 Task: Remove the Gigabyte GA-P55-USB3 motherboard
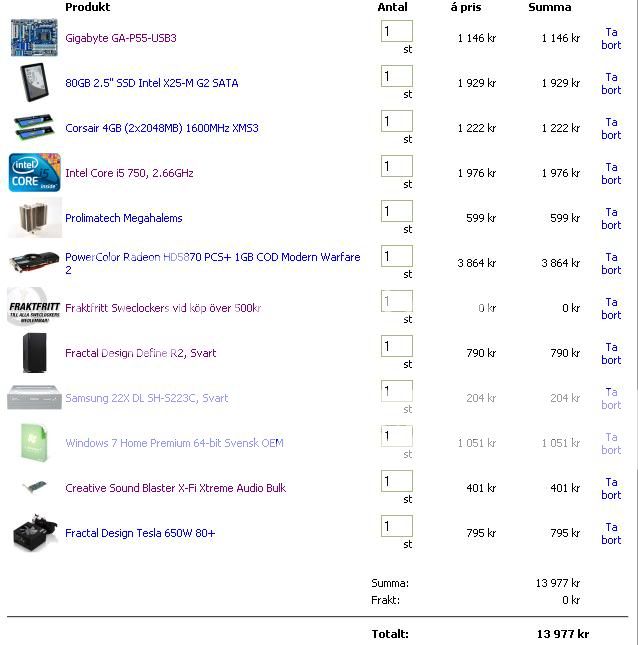click(611, 38)
